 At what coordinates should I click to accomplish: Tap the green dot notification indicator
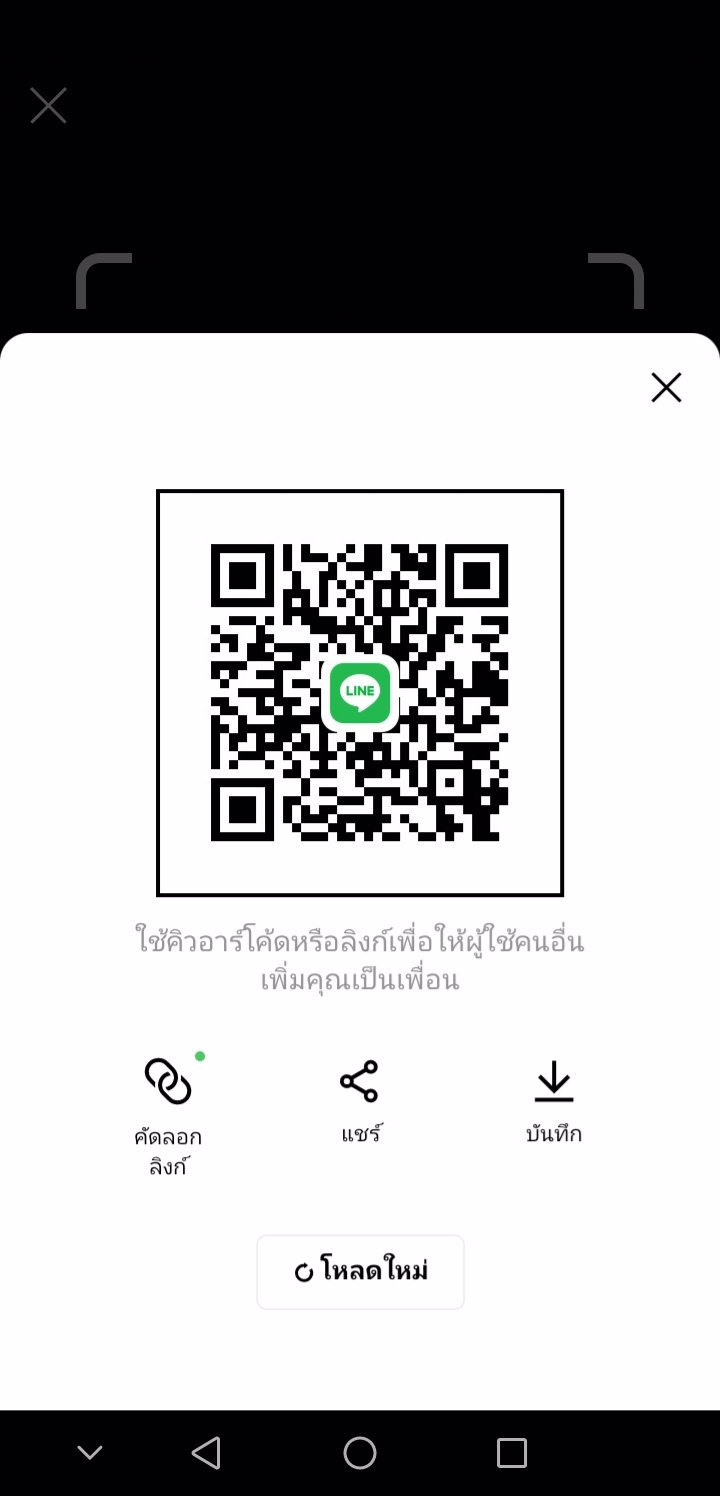point(201,1054)
